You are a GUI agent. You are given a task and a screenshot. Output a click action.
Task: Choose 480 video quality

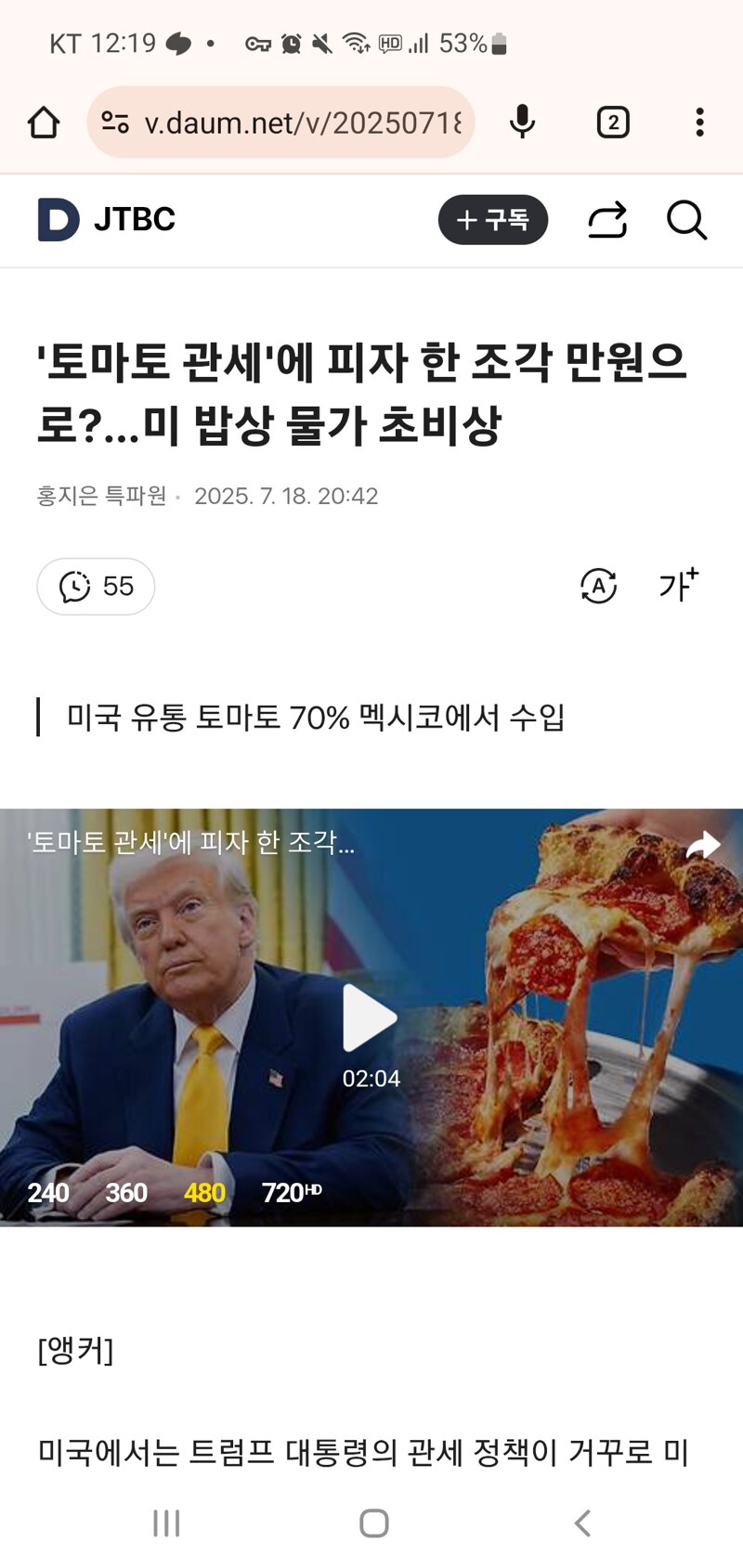(x=204, y=1193)
